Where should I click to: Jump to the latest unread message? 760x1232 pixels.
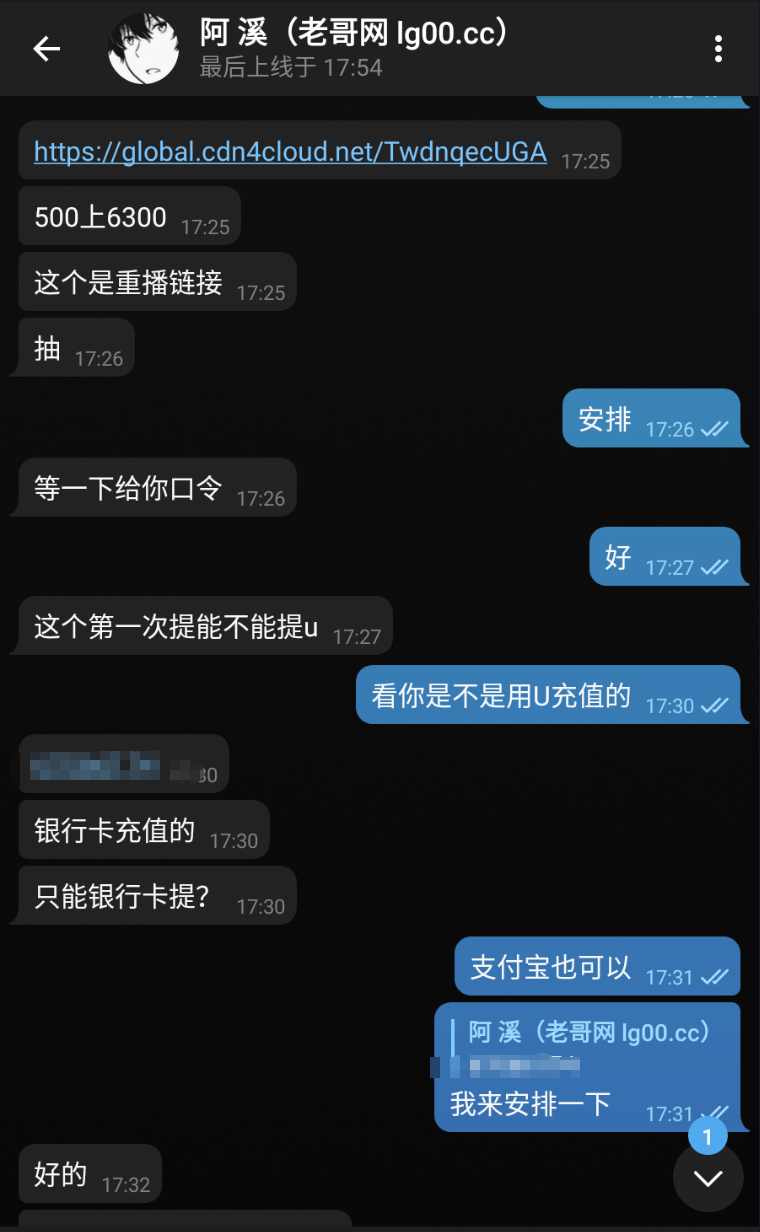[x=708, y=1178]
